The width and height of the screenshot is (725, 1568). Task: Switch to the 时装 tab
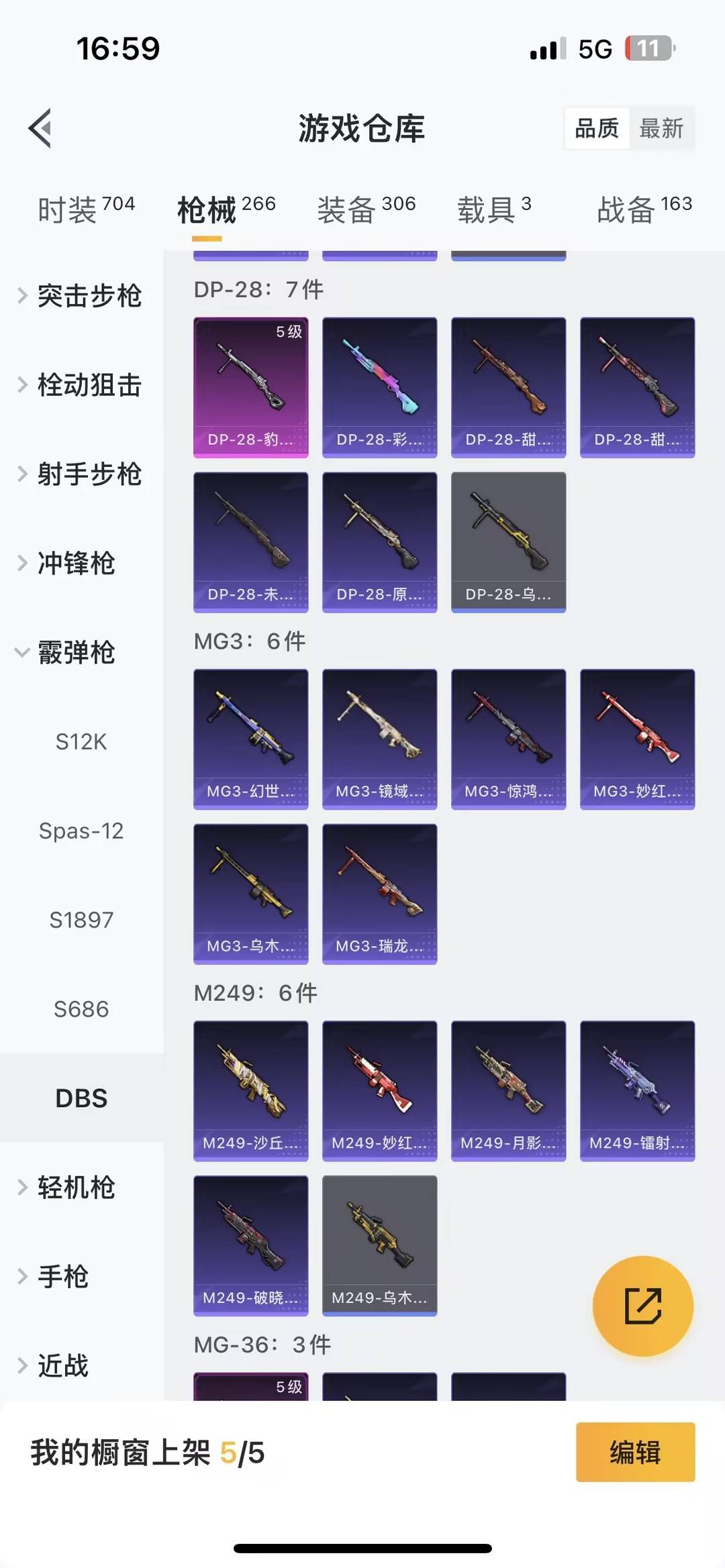pyautogui.click(x=86, y=209)
